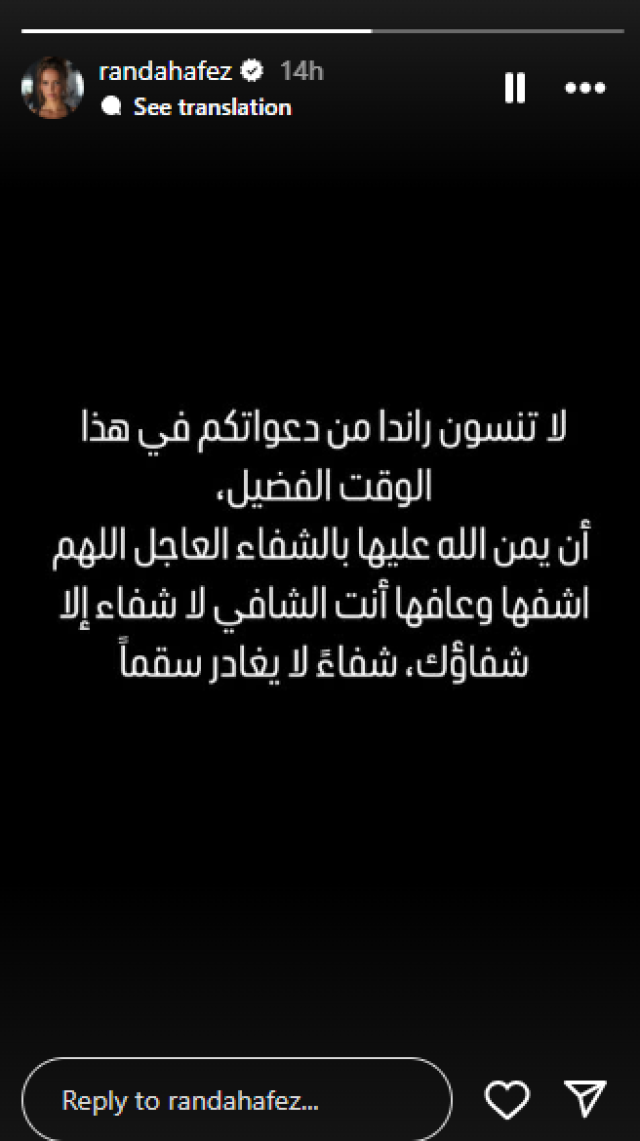Tap See translation for the story
Viewport: 640px width, 1141px height.
[x=211, y=107]
